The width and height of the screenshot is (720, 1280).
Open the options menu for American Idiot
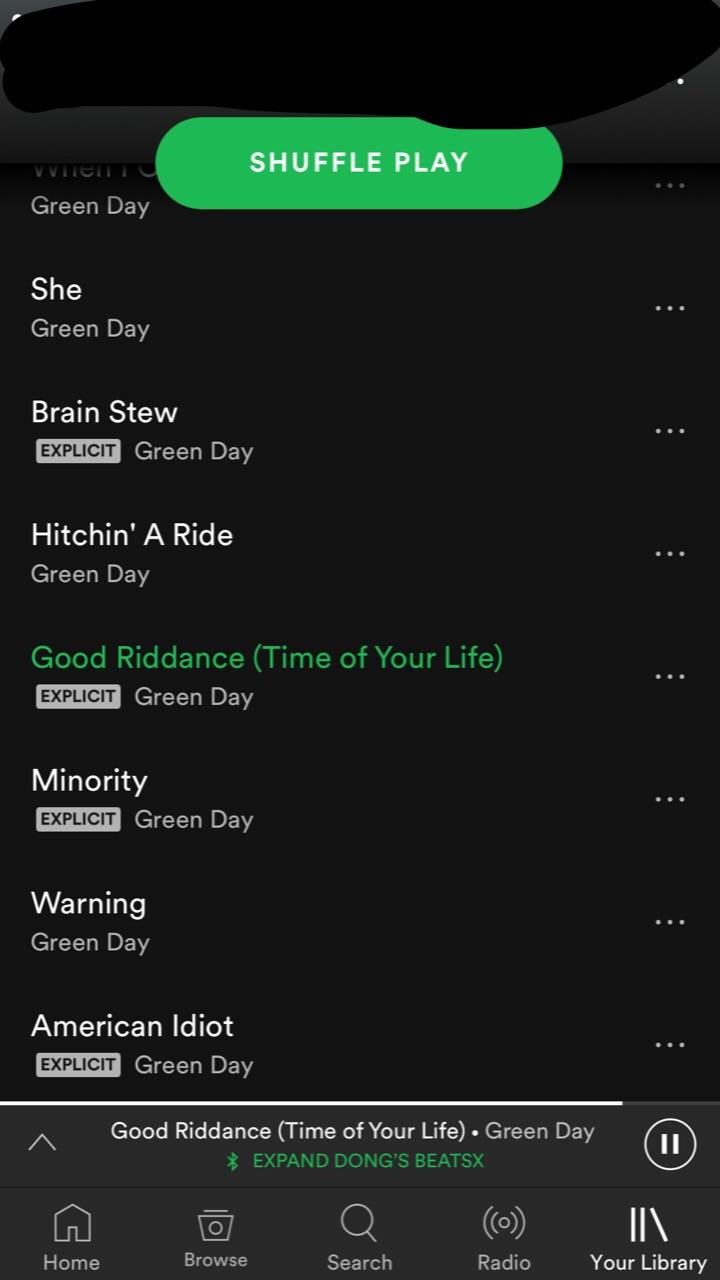tap(669, 1044)
